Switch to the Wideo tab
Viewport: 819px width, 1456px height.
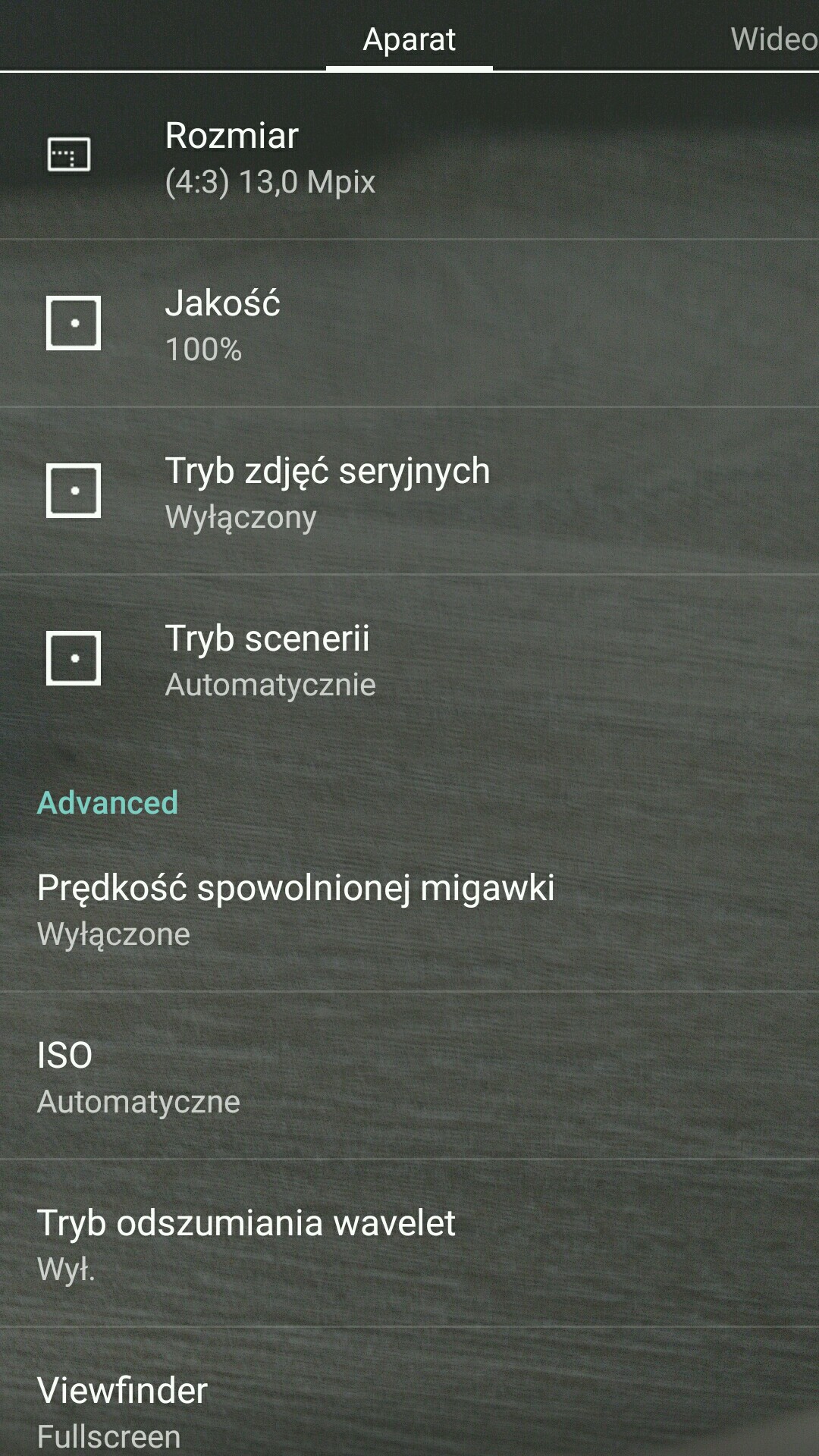[773, 39]
